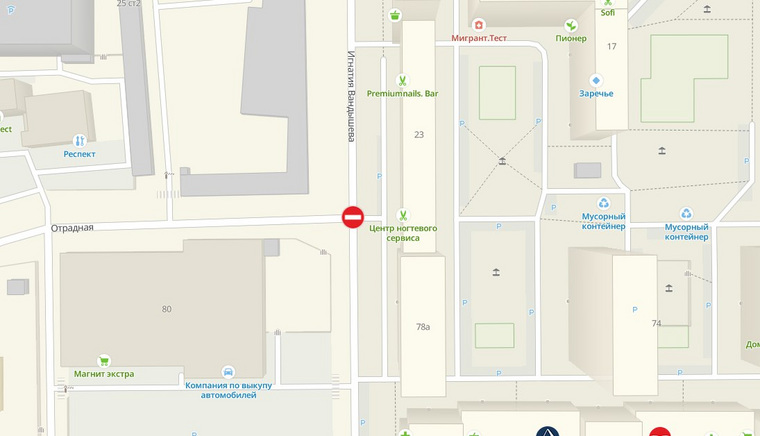The height and width of the screenshot is (436, 760).
Task: Open the Premiumnails. Bar place marker
Action: coord(402,81)
